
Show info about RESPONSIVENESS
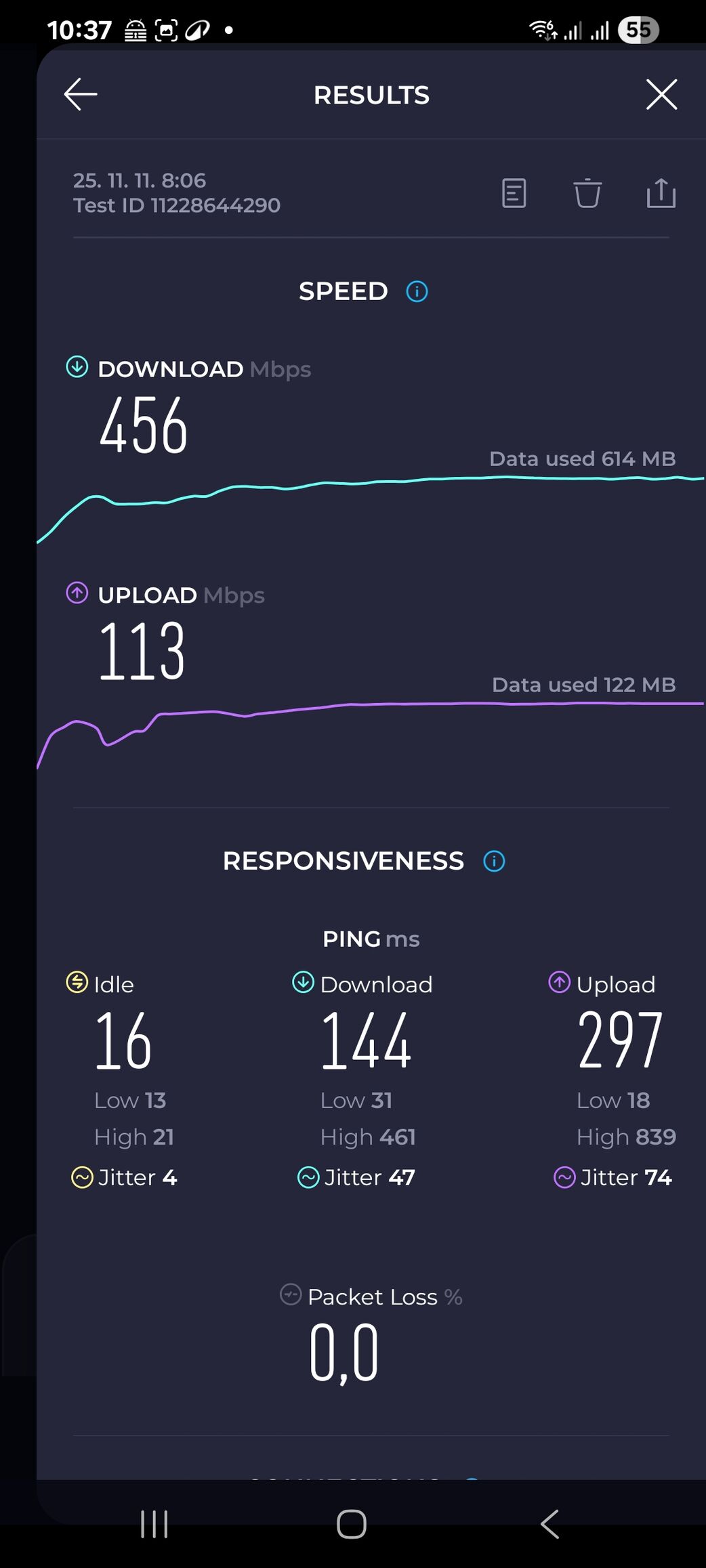[494, 862]
